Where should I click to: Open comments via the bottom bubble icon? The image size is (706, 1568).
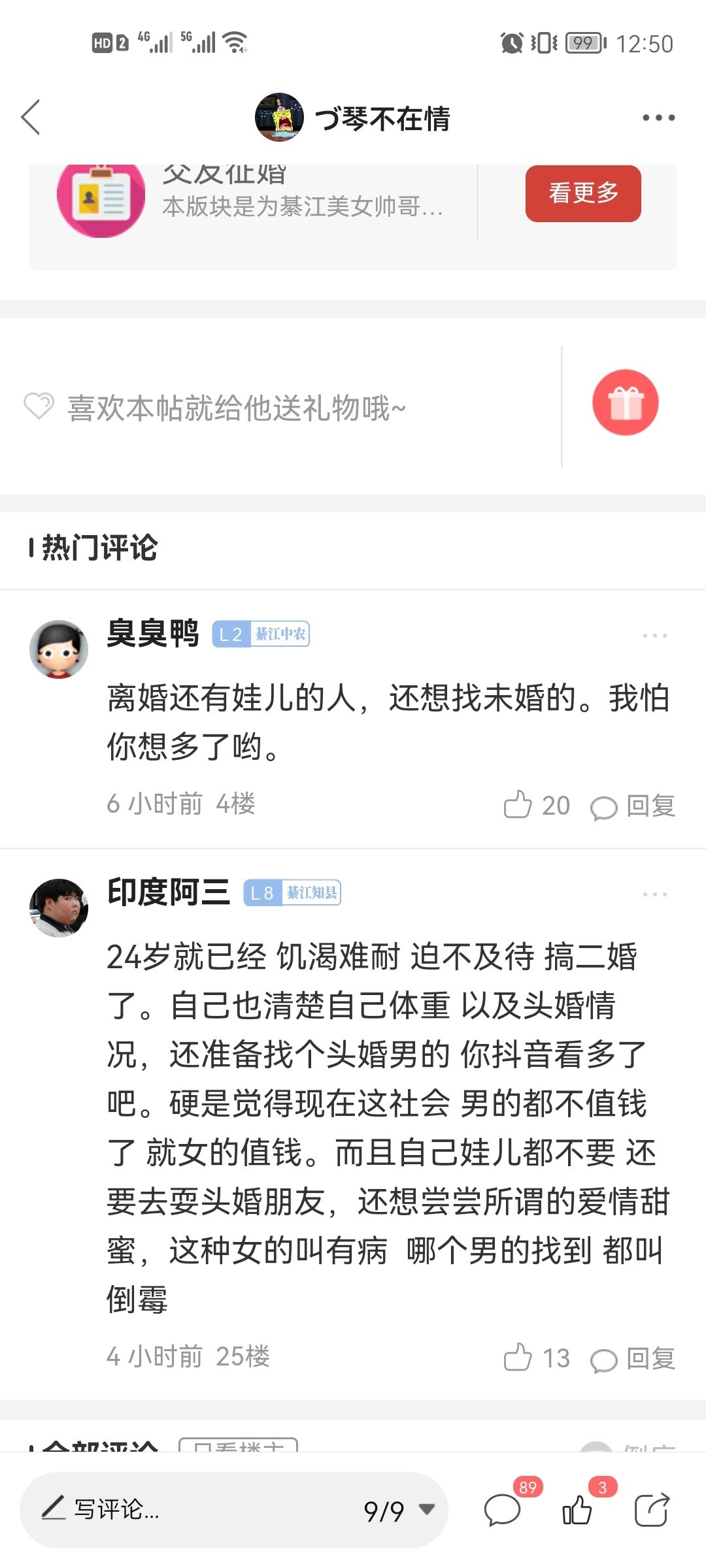(x=502, y=1510)
